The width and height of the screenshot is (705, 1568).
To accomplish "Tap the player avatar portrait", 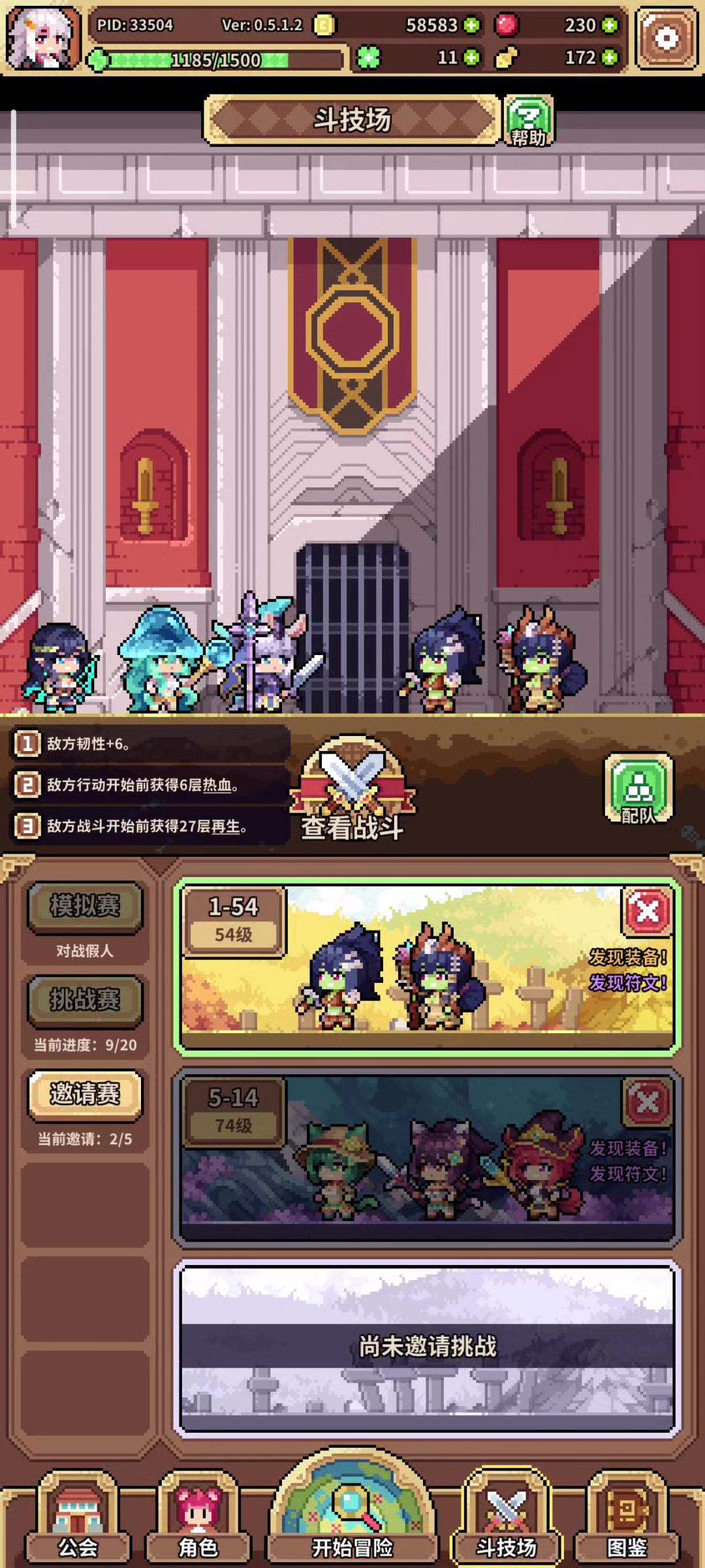I will (x=42, y=38).
